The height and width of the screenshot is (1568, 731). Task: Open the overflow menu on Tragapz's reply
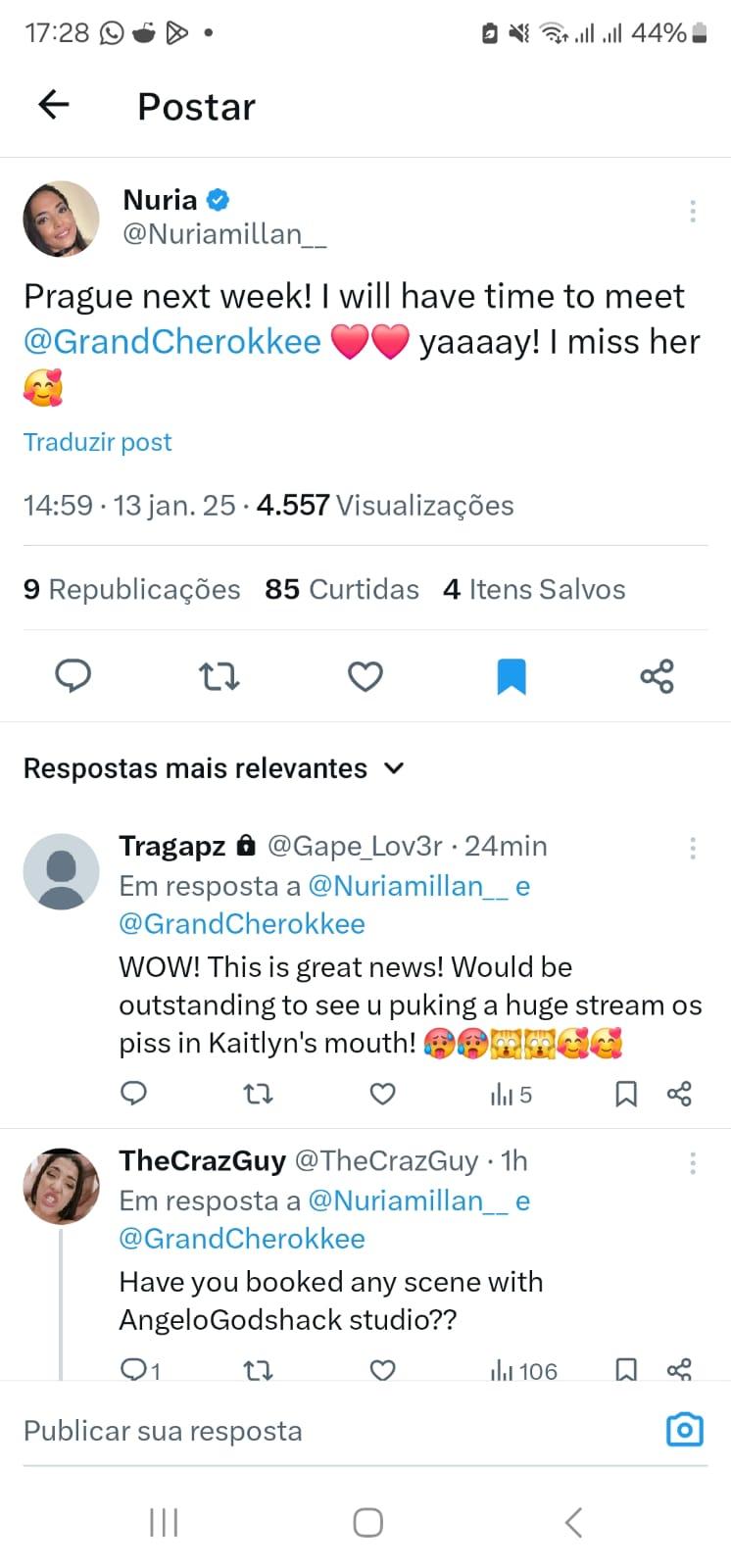pos(692,848)
